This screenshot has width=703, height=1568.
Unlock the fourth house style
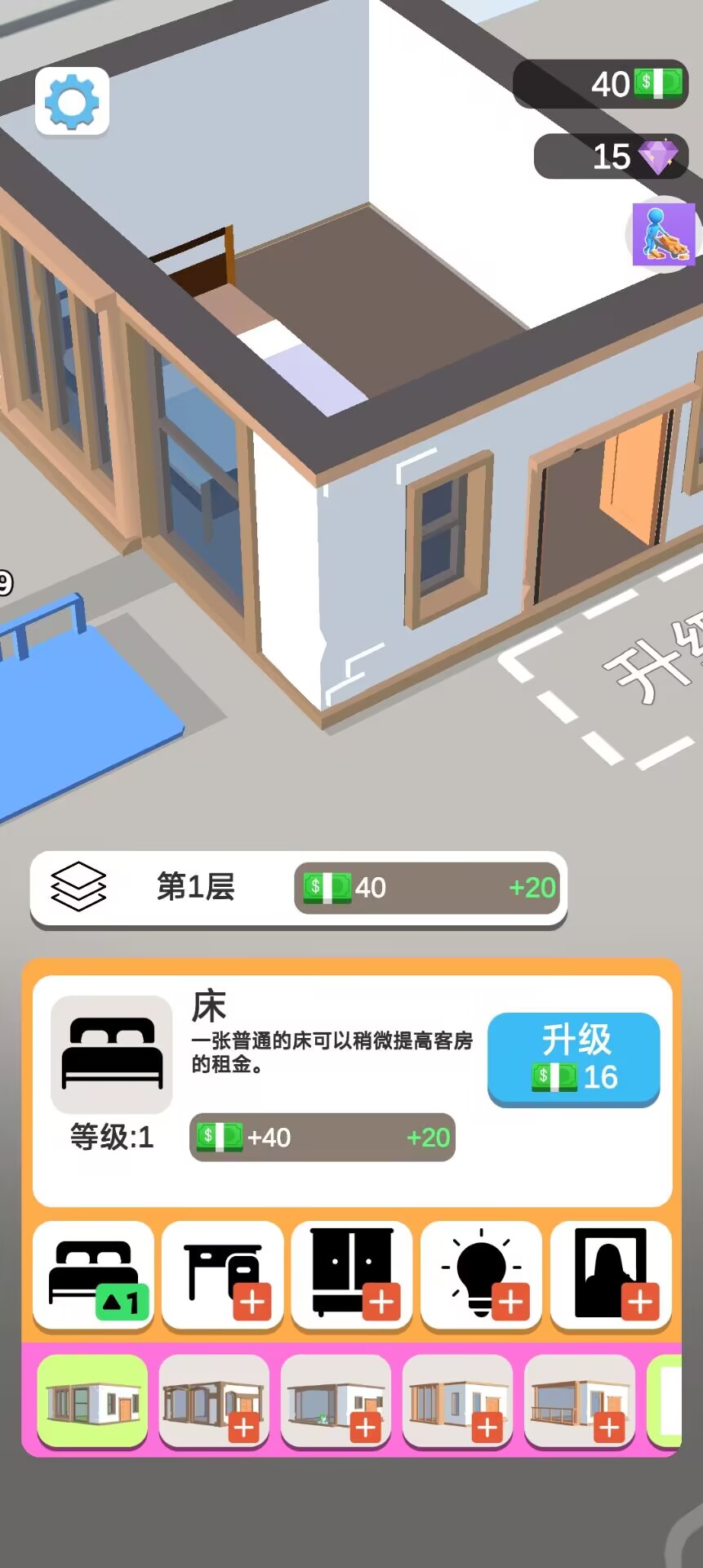click(457, 1401)
